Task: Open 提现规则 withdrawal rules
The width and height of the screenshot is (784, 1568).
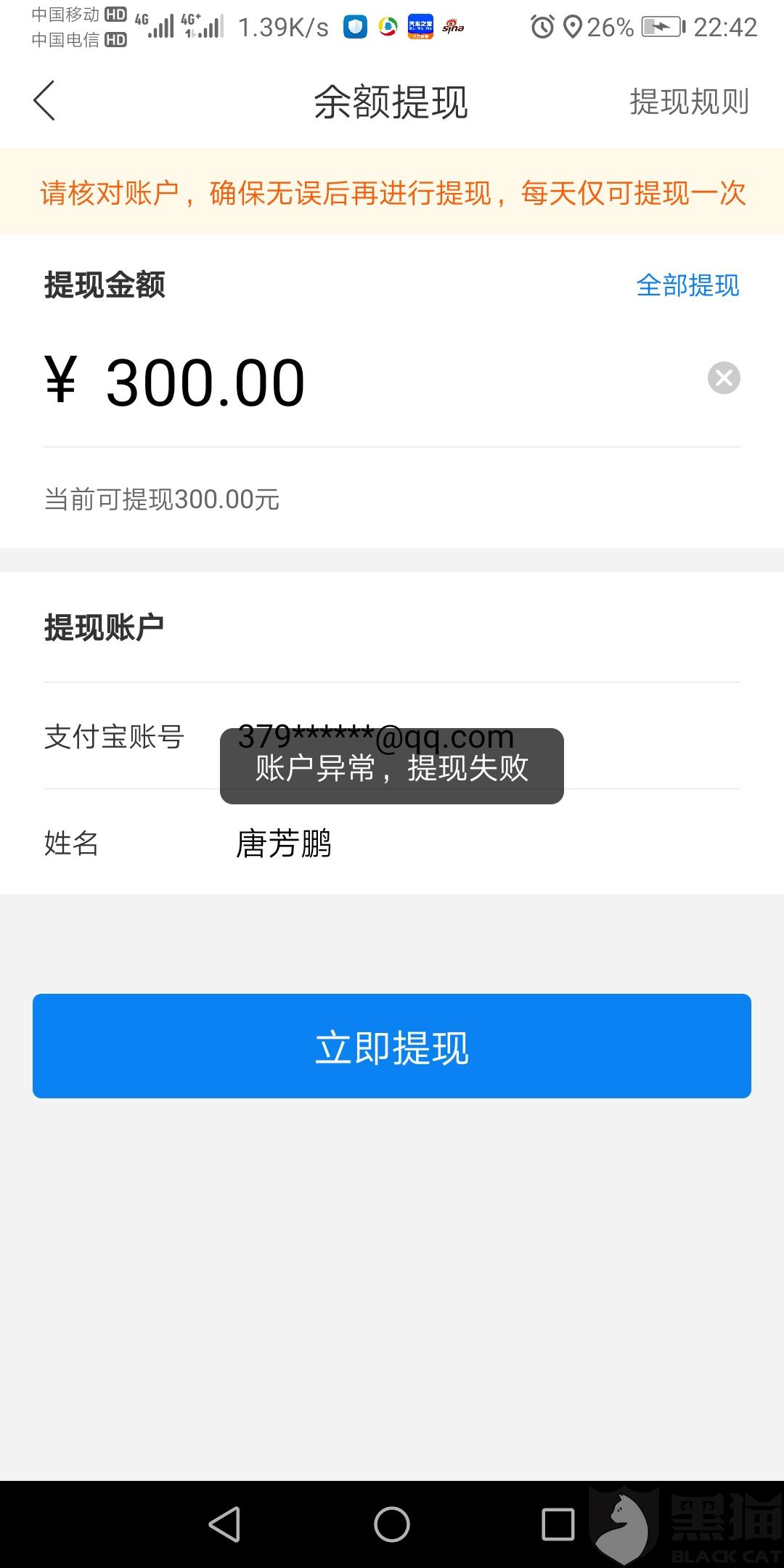Action: 689,102
